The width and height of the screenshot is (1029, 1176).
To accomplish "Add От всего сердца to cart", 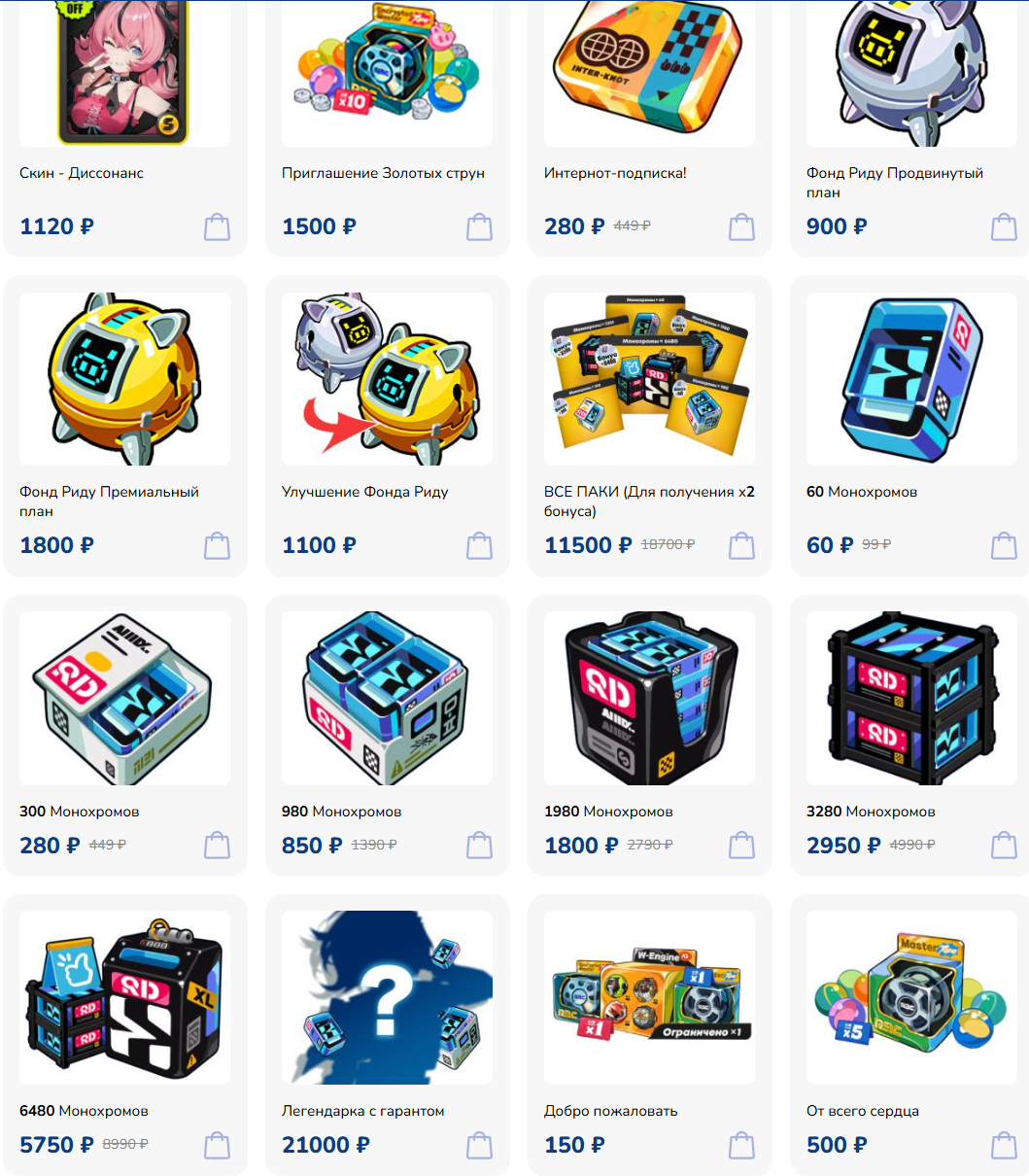I will (1004, 1146).
